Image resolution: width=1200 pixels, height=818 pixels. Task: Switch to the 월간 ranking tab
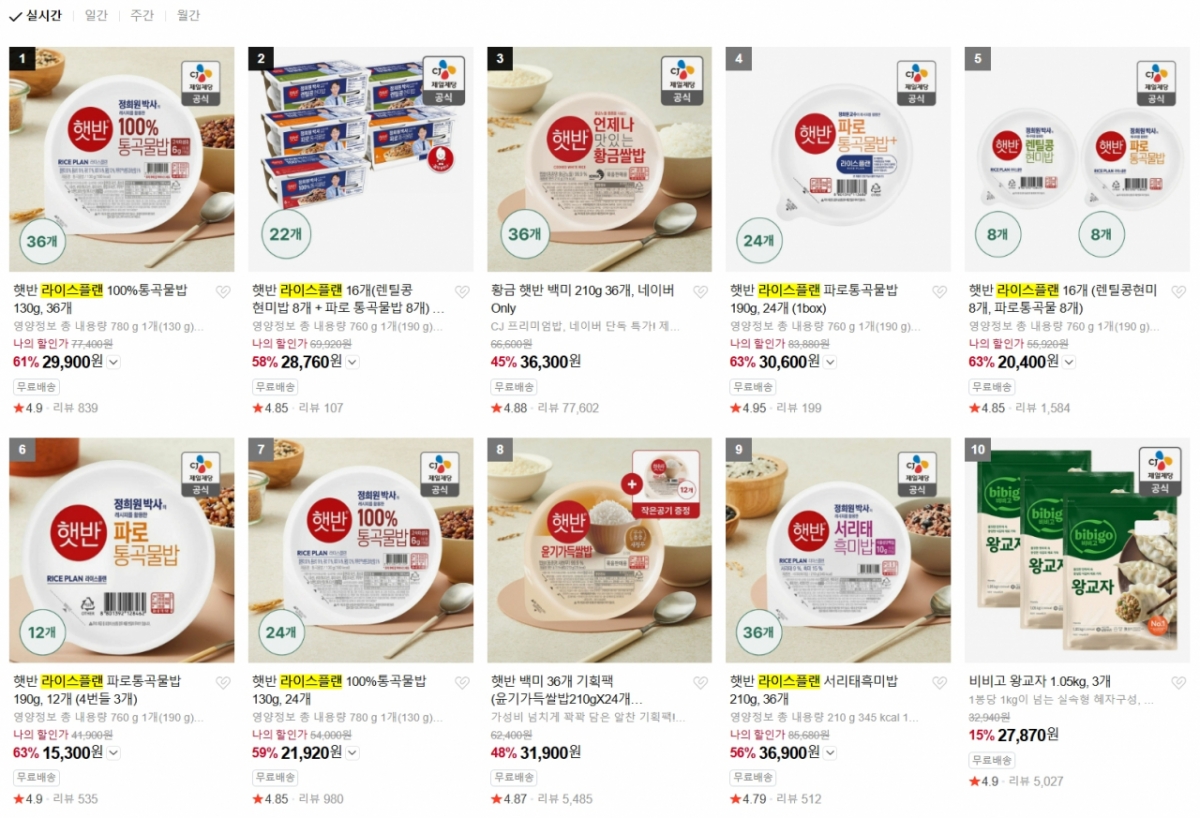188,16
